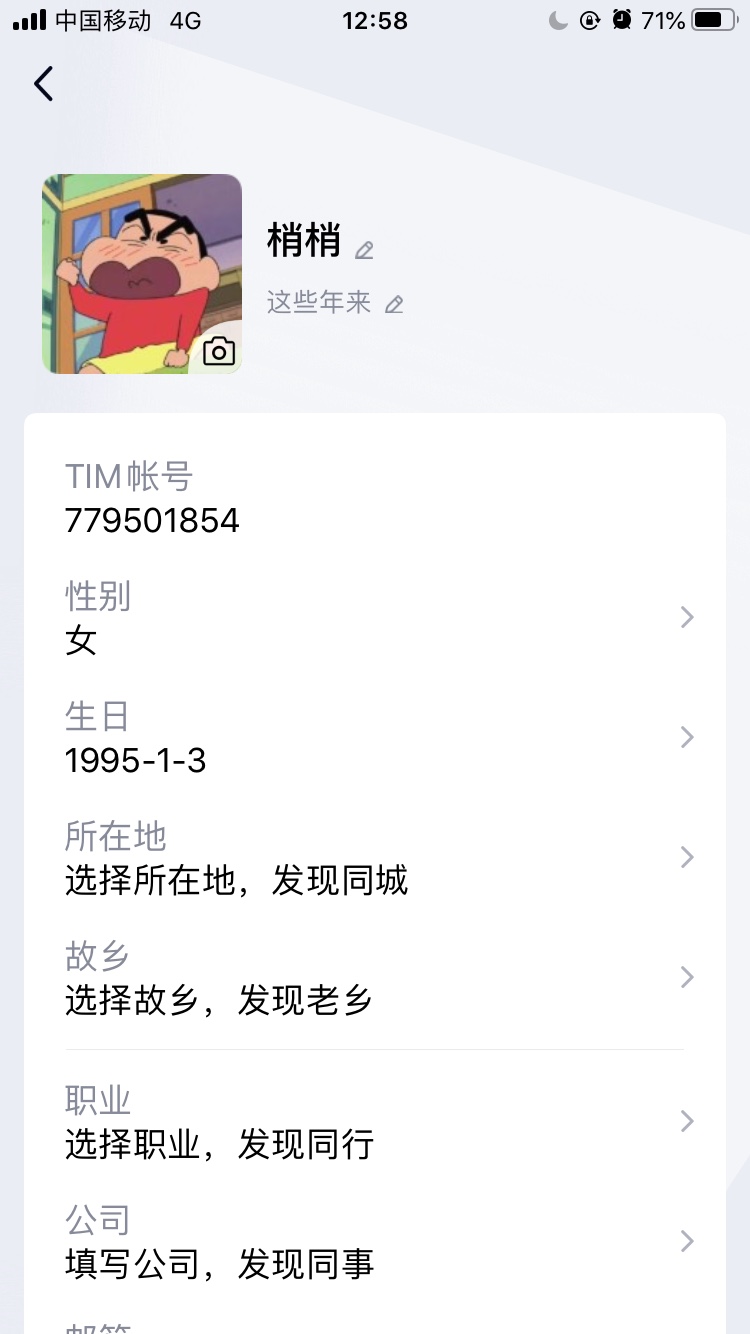Image resolution: width=750 pixels, height=1334 pixels.
Task: Edit the nickname 梢梢
Action: [x=364, y=250]
